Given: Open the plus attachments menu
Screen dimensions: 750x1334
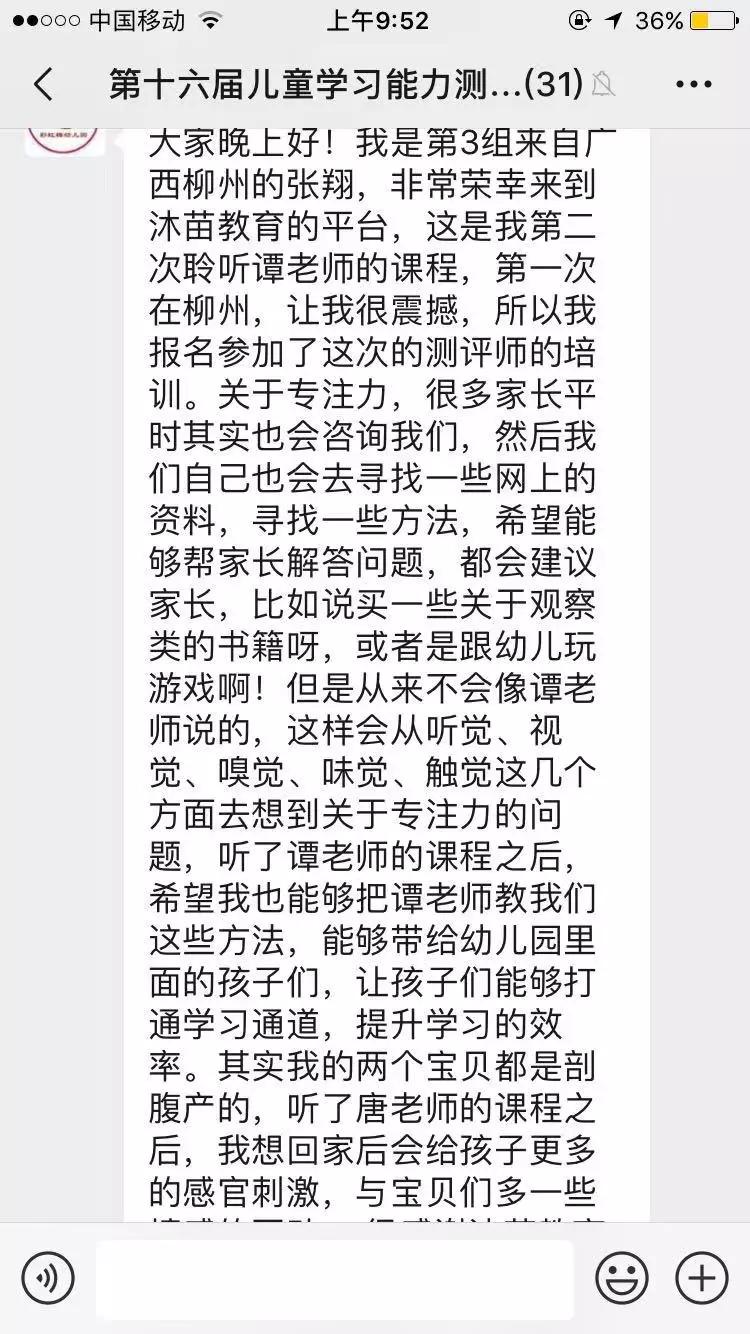Looking at the screenshot, I should point(702,1278).
